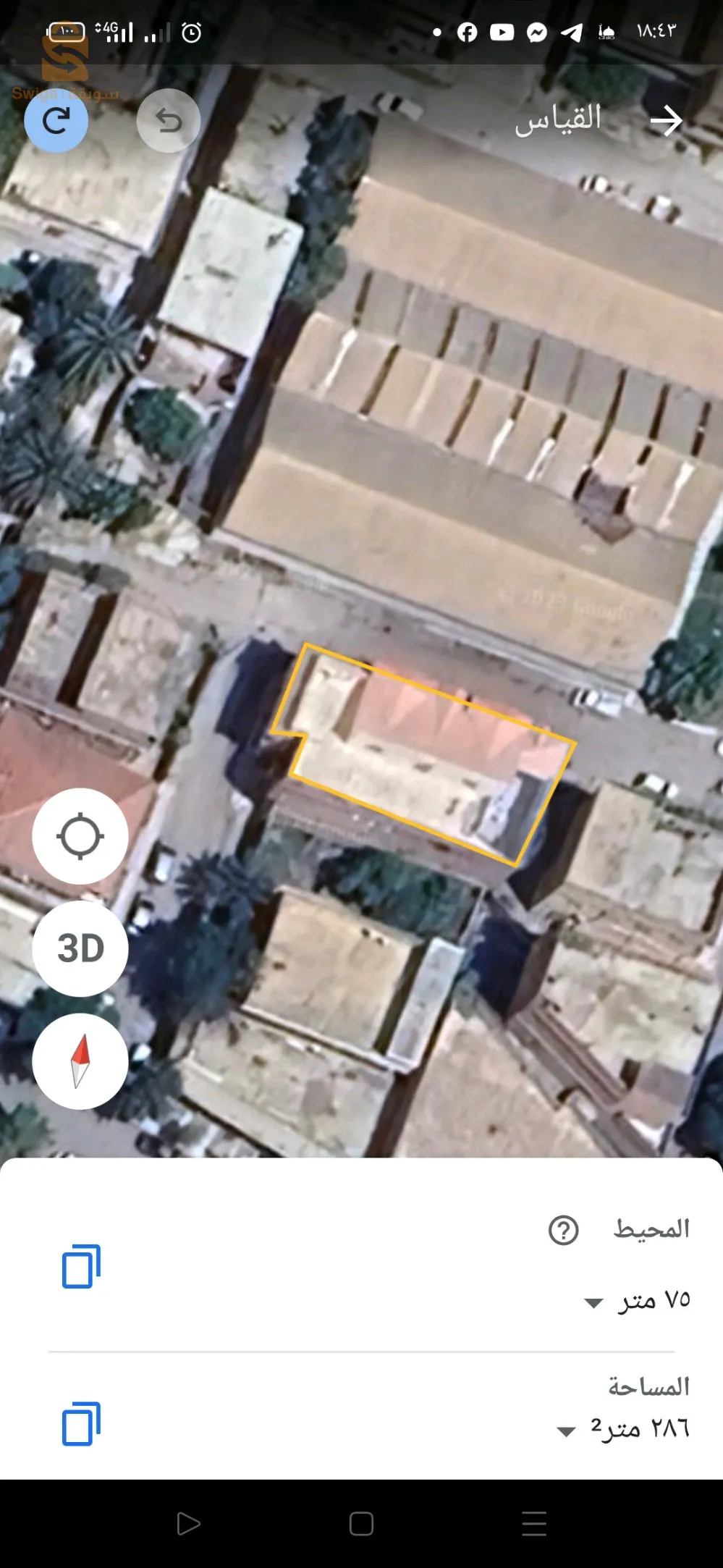Viewport: 723px width, 1568px height.
Task: Switch to 3D view
Action: click(x=80, y=948)
